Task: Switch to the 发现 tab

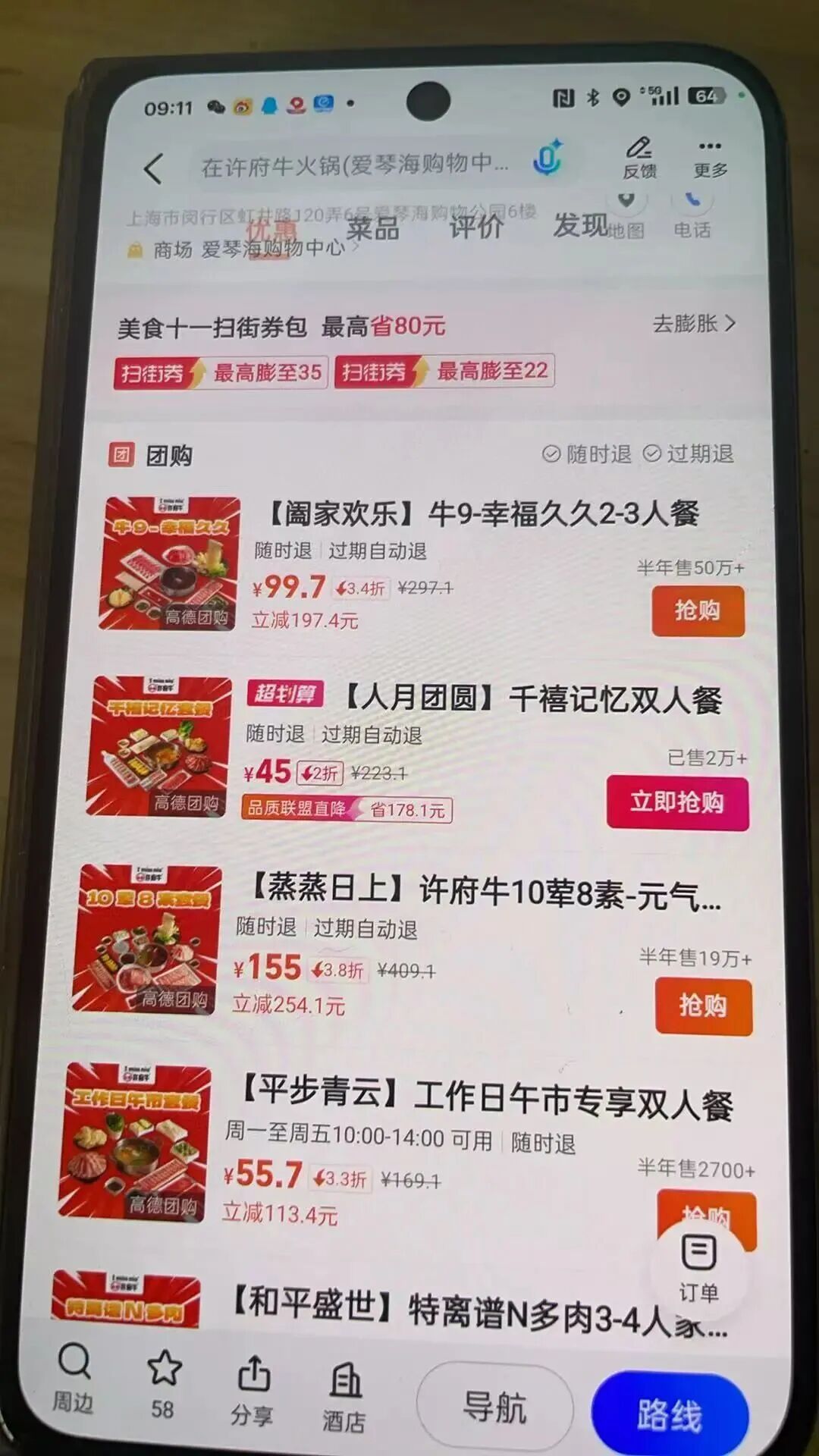Action: pyautogui.click(x=580, y=224)
